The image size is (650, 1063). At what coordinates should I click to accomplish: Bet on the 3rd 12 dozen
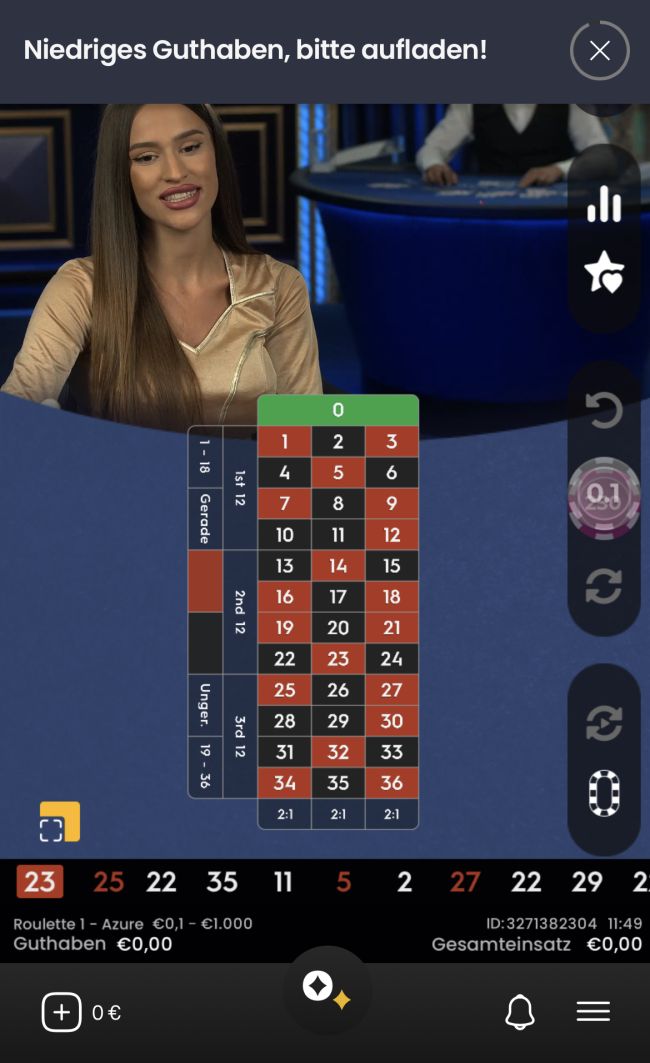[240, 736]
